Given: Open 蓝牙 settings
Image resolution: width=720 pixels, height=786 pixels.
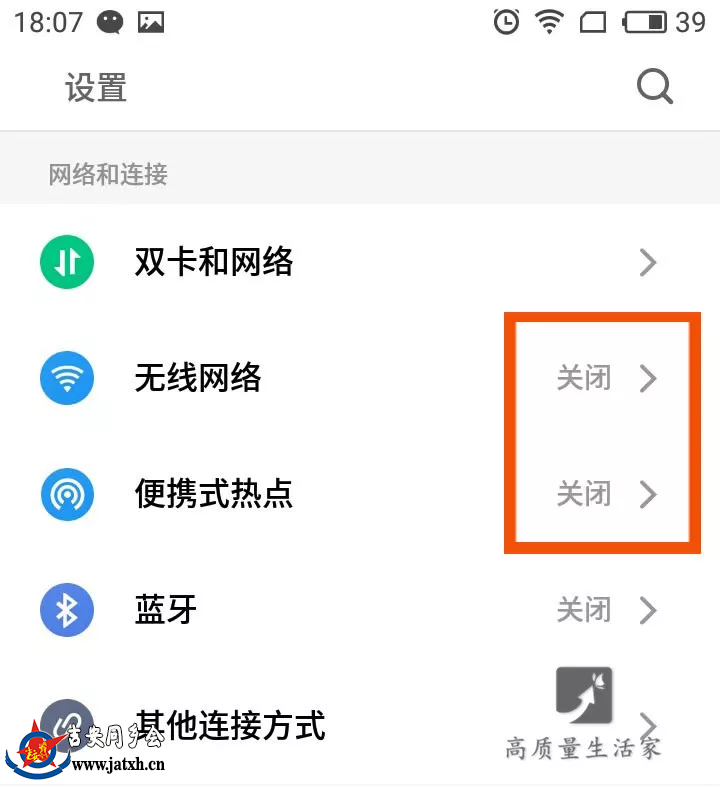Looking at the screenshot, I should tap(166, 609).
